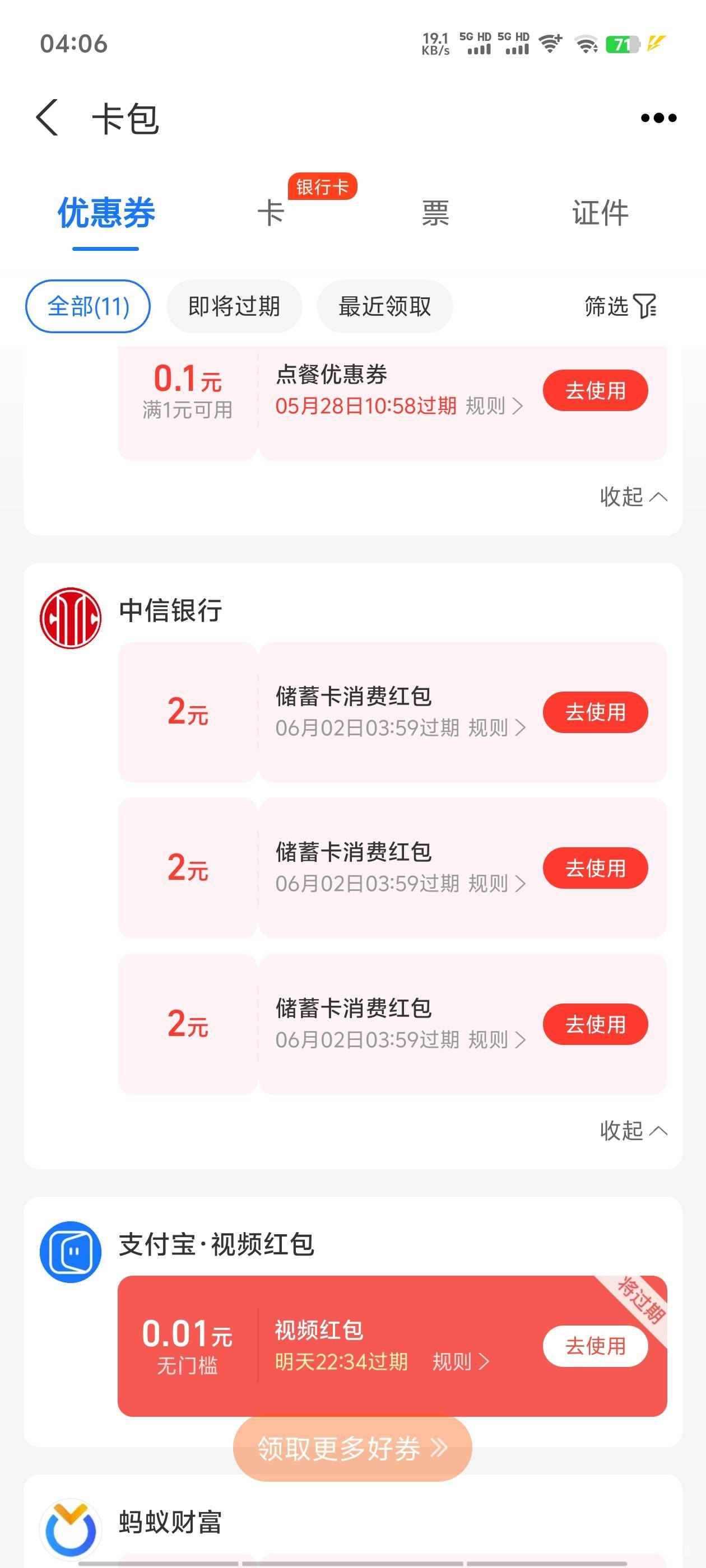The width and height of the screenshot is (706, 1568).
Task: Open the three-dot overflow menu
Action: (x=658, y=118)
